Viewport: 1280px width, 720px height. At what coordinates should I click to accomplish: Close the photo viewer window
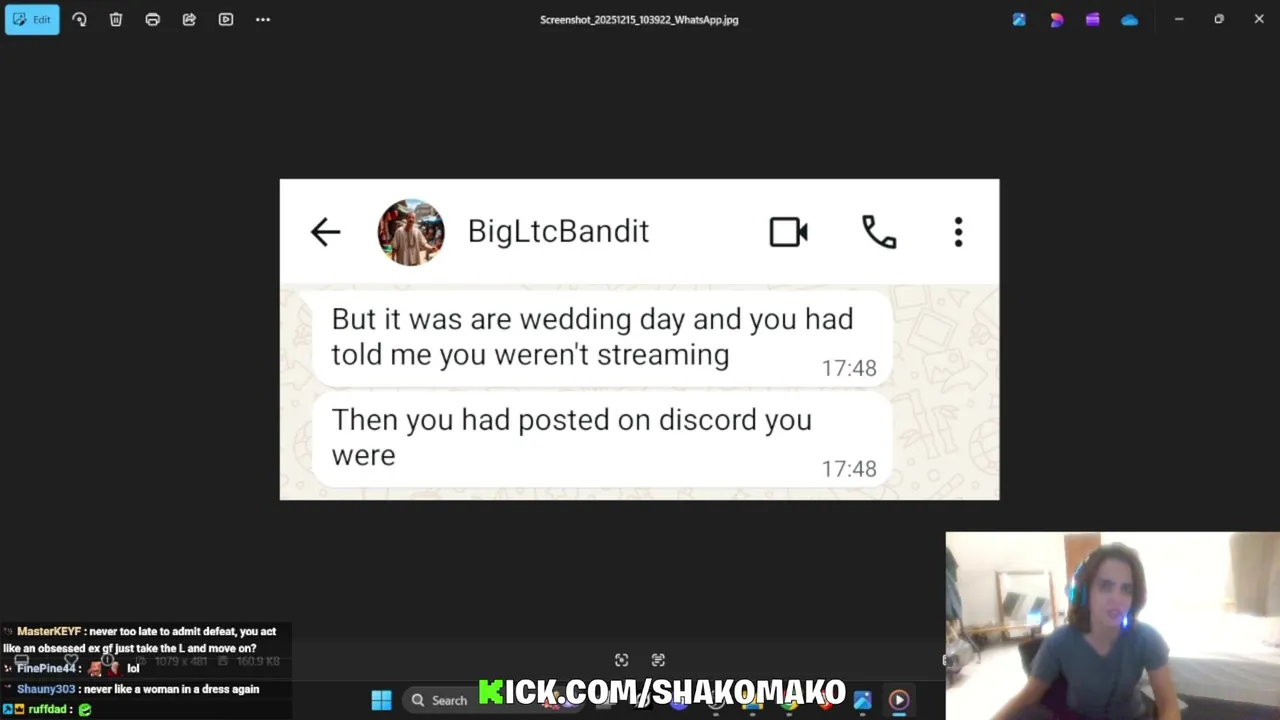[1259, 19]
